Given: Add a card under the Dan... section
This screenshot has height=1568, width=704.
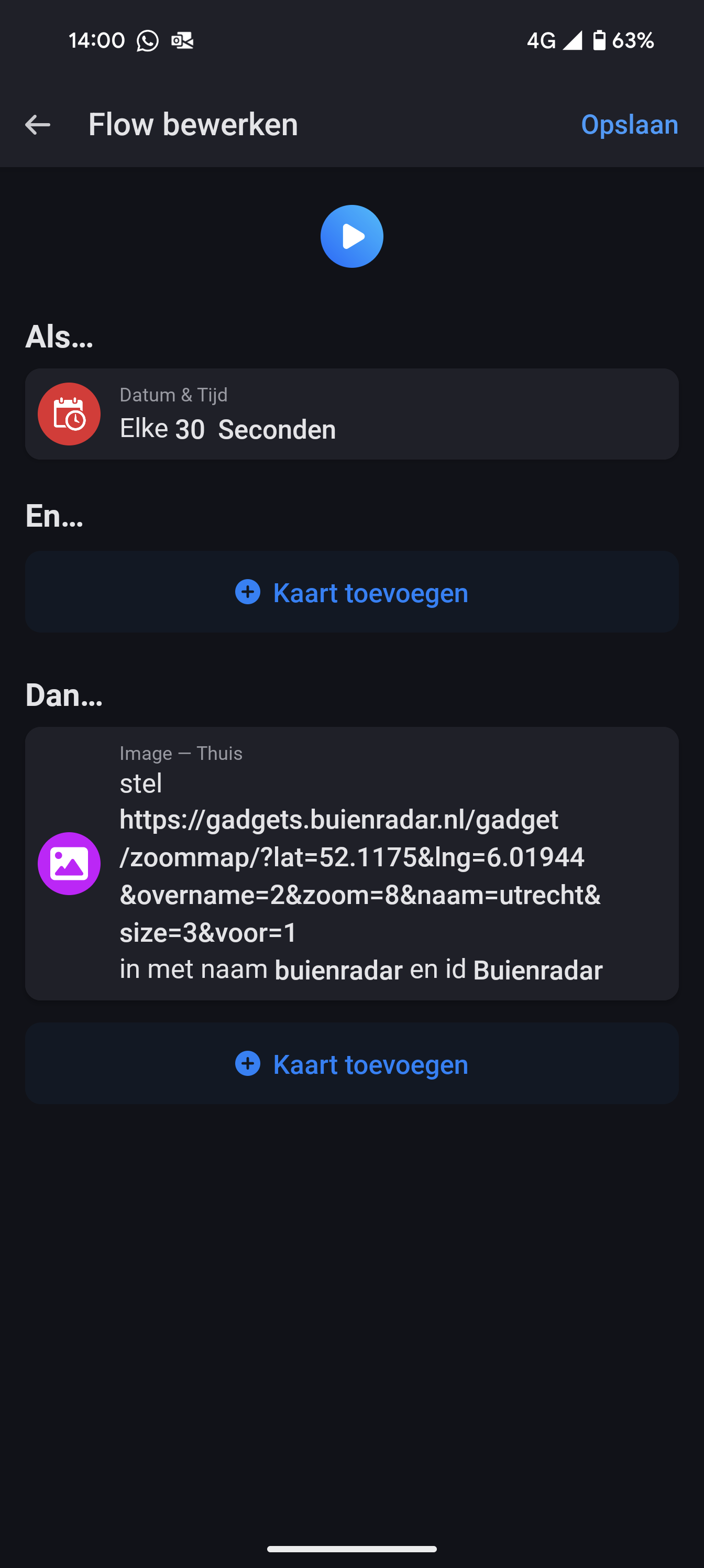Looking at the screenshot, I should pyautogui.click(x=351, y=1064).
